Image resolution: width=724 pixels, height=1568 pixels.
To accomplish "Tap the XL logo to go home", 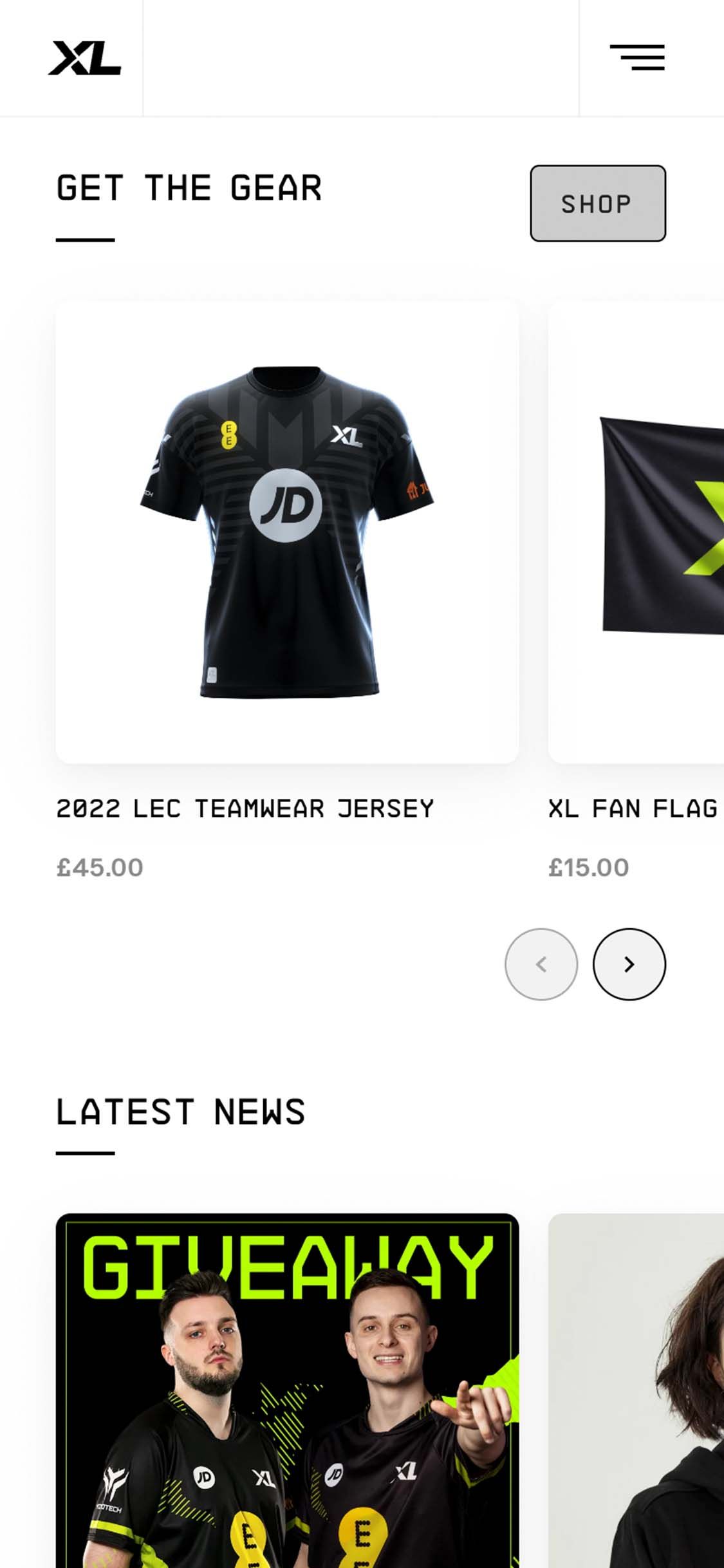I will 84,58.
